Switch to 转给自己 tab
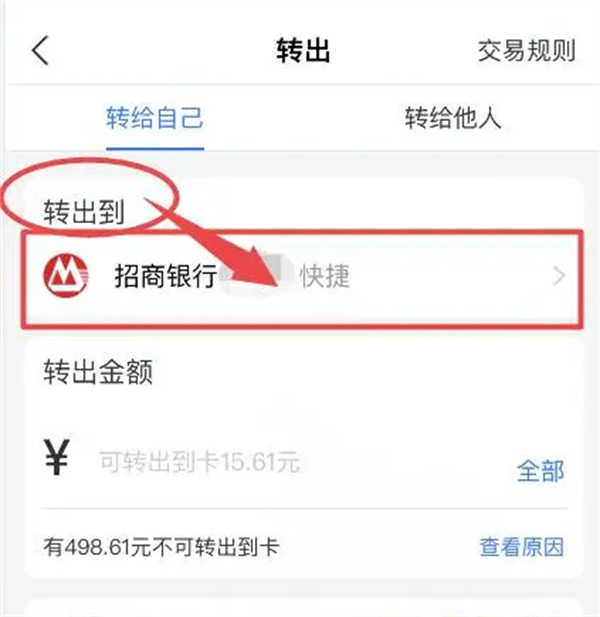 155,119
